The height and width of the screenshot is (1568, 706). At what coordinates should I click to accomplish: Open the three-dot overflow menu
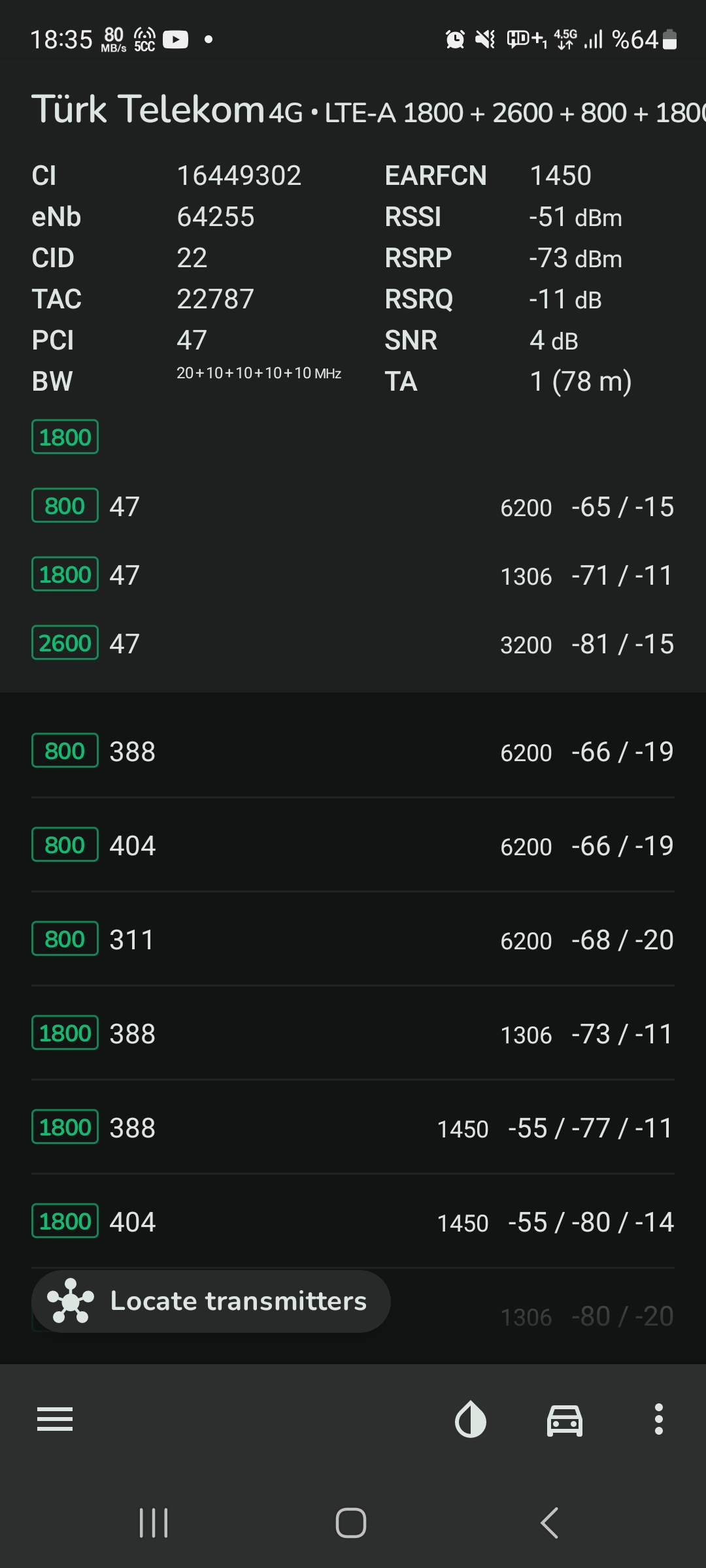(x=659, y=1419)
